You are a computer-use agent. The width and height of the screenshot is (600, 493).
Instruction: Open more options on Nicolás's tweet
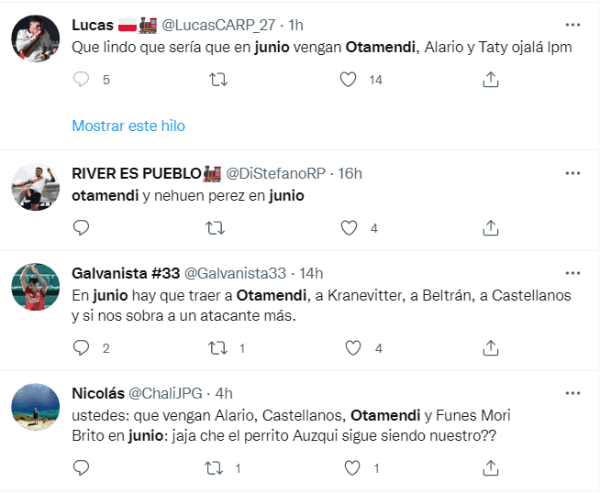click(x=571, y=393)
